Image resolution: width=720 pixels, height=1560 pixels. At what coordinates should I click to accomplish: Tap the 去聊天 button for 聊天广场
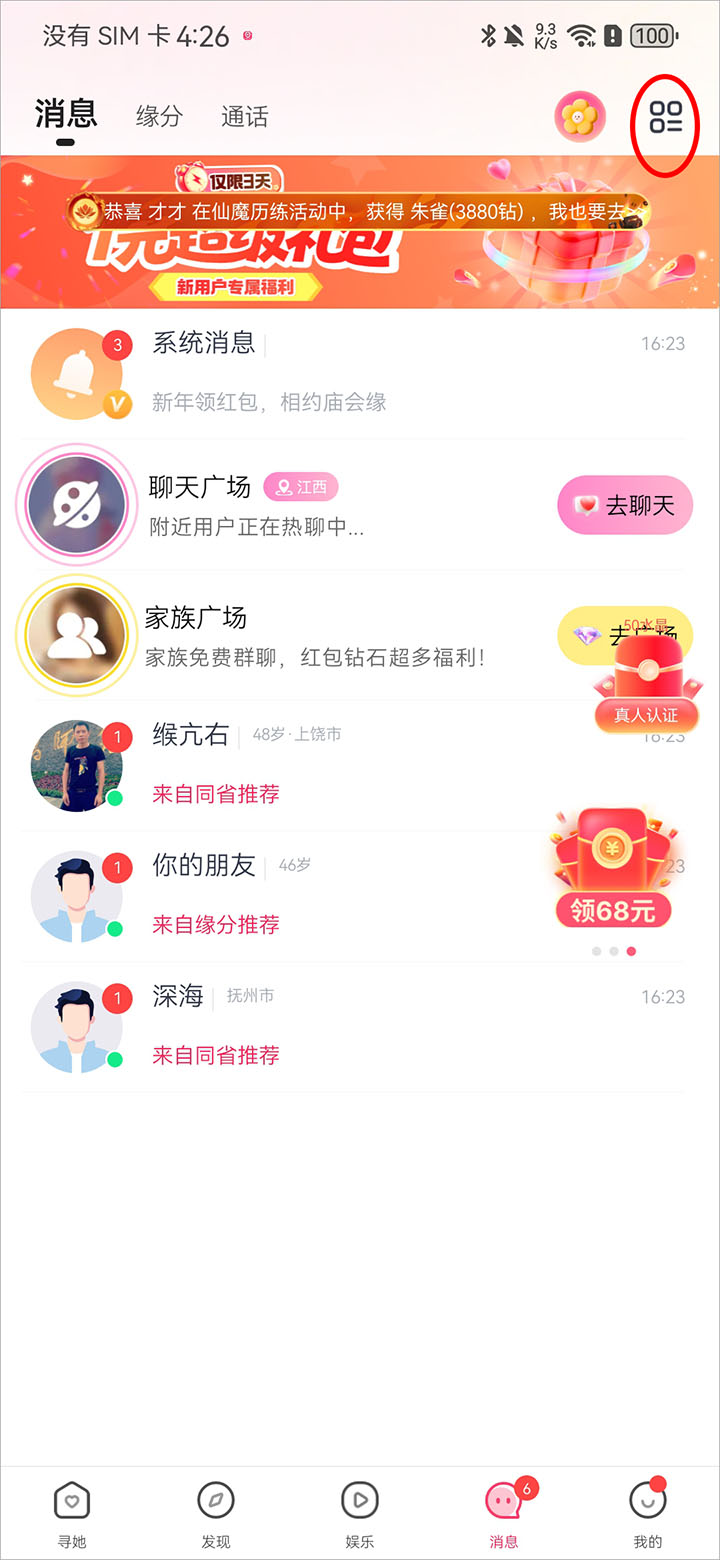(x=624, y=505)
